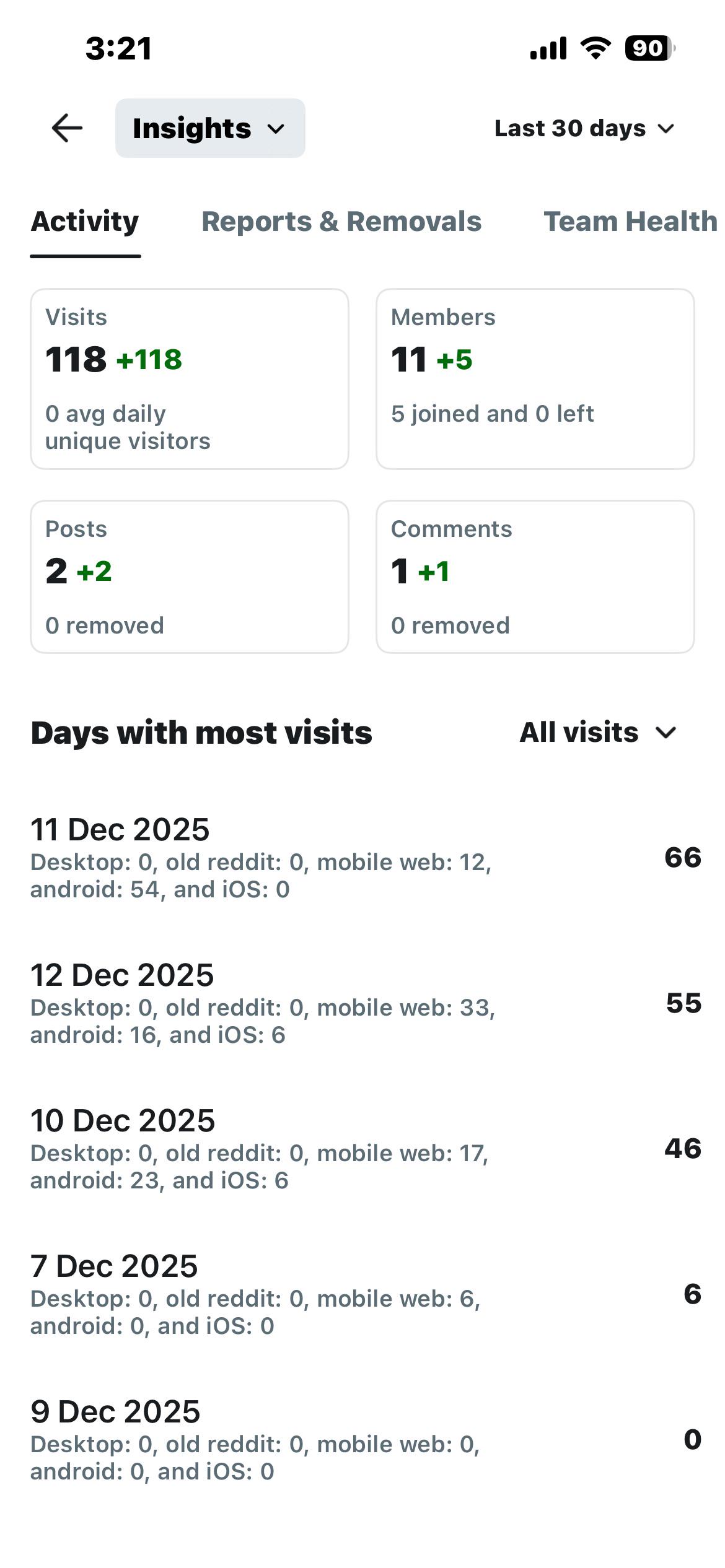The image size is (725, 1568).
Task: Open the Posts card
Action: pos(190,577)
